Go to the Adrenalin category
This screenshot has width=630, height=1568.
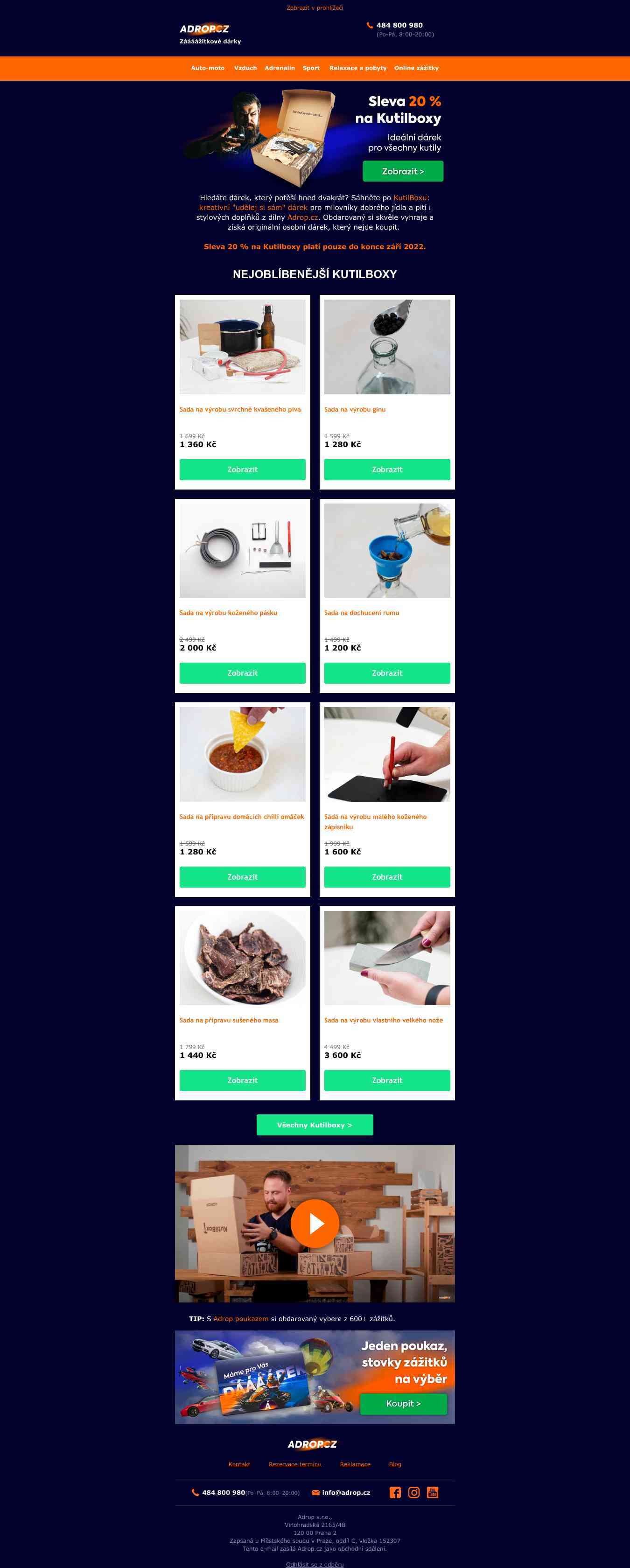click(x=280, y=68)
